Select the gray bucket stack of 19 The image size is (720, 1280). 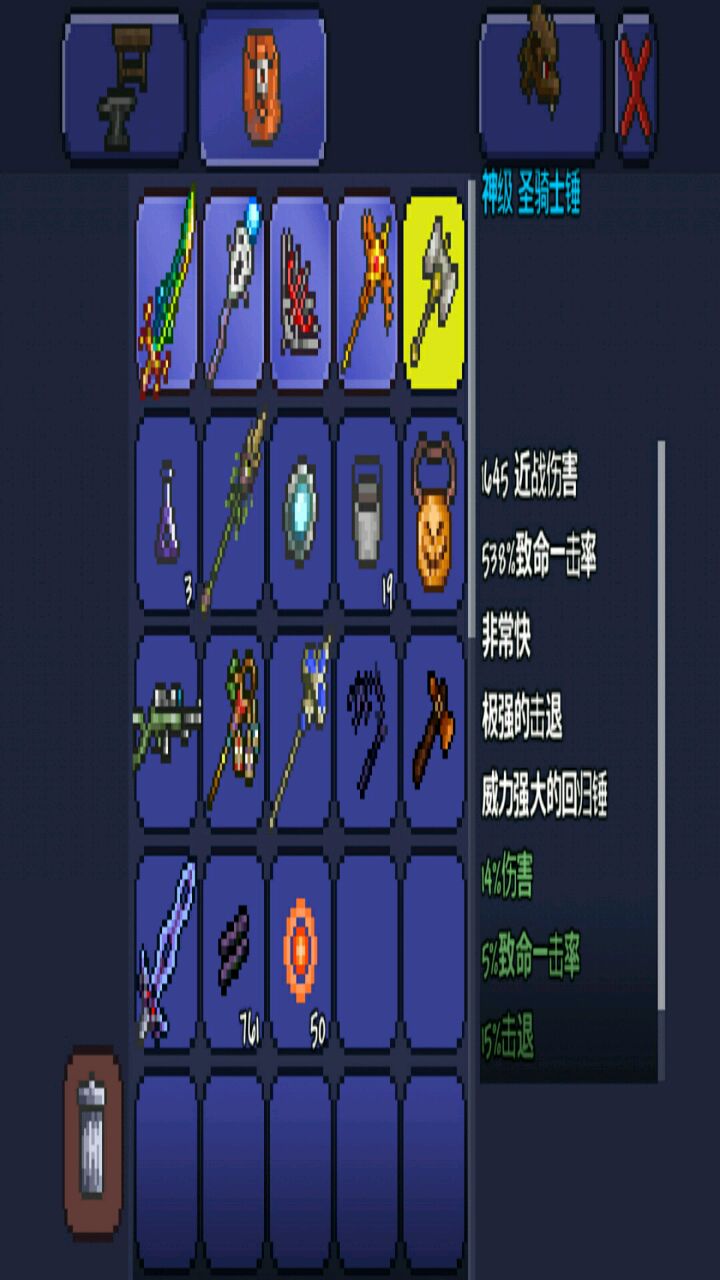point(367,513)
